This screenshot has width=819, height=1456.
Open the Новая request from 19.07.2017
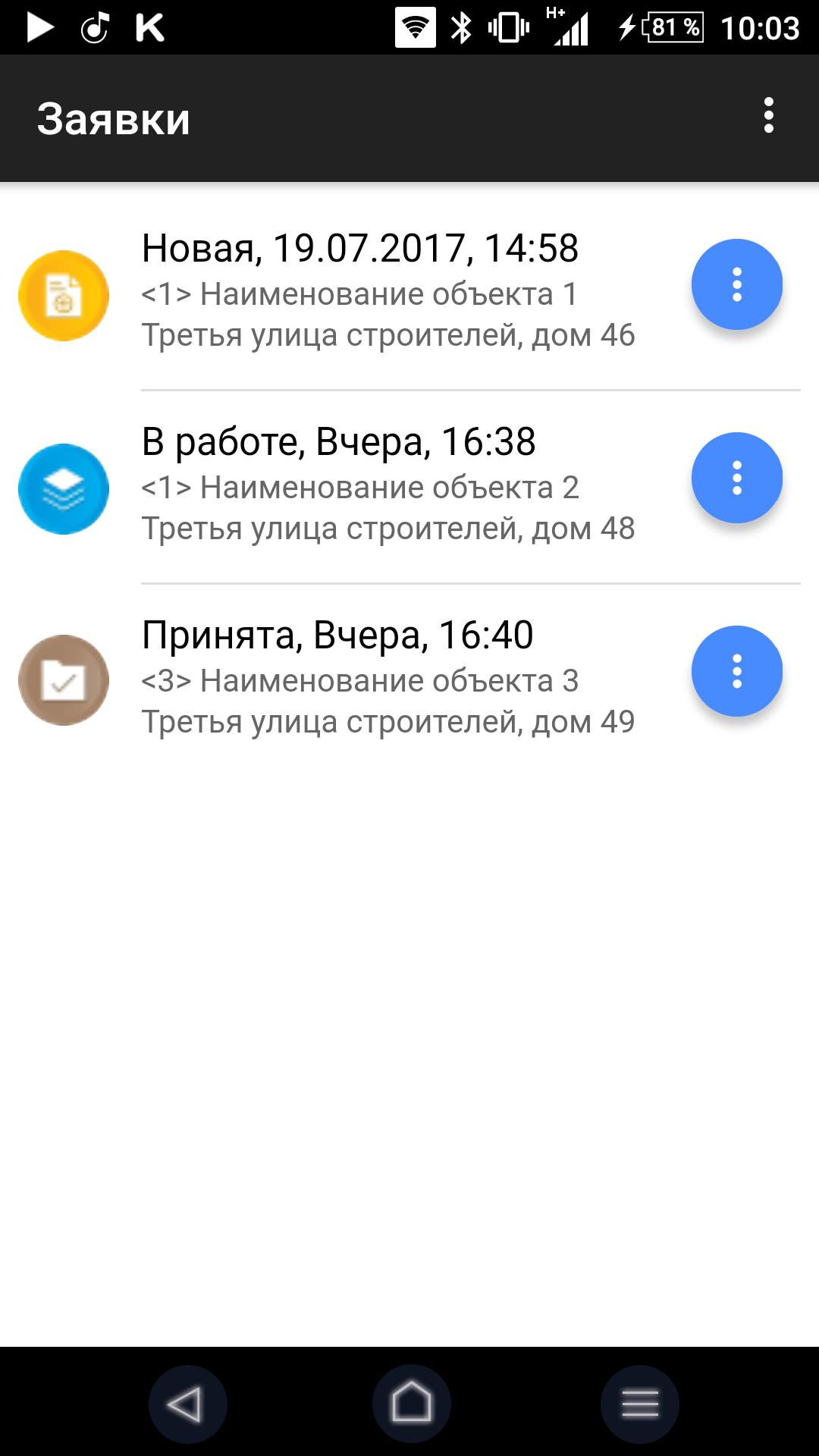(387, 292)
